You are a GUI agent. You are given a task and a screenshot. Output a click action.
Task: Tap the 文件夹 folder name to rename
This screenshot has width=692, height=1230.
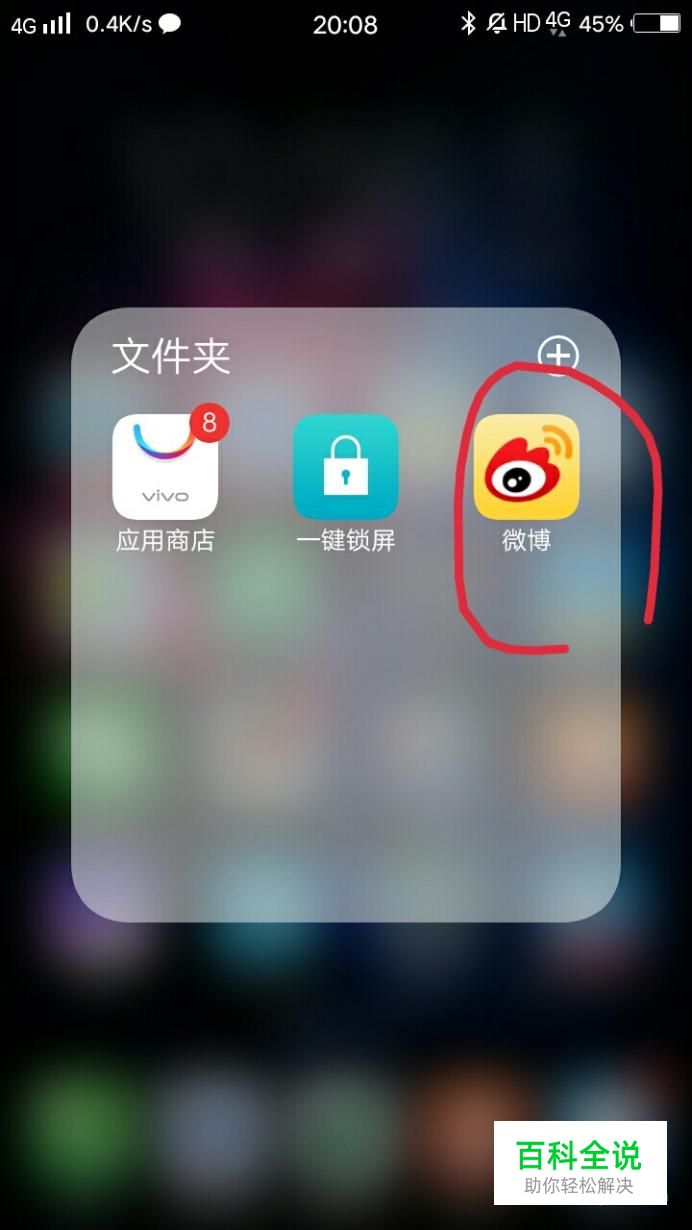pyautogui.click(x=171, y=356)
